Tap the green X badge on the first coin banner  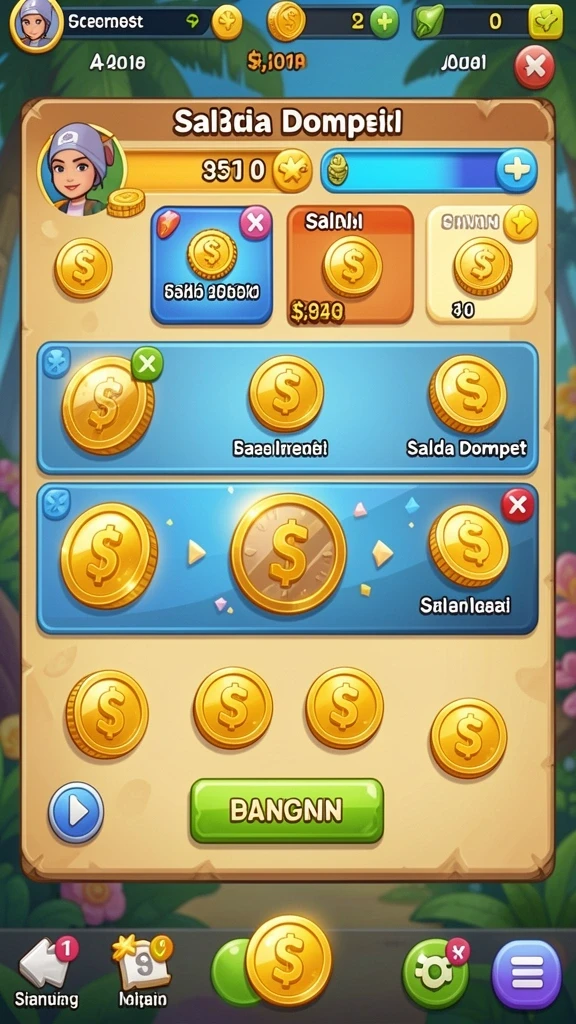(148, 364)
